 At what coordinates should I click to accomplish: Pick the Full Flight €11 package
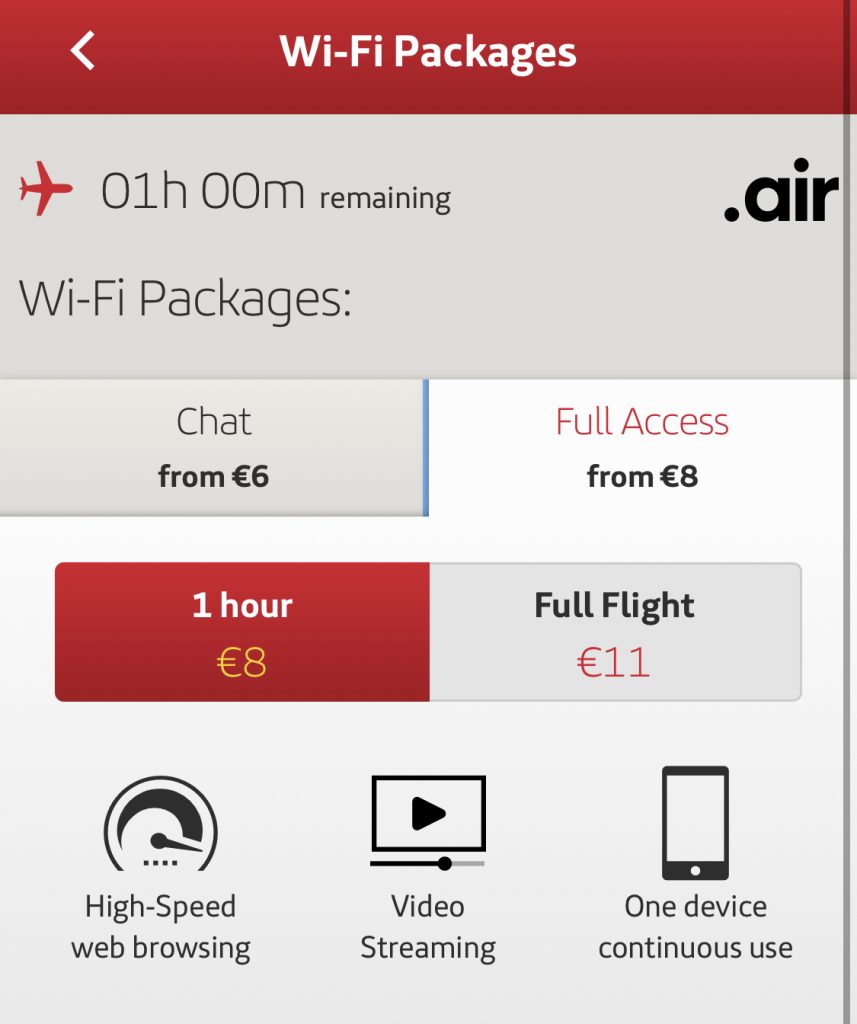tap(614, 632)
